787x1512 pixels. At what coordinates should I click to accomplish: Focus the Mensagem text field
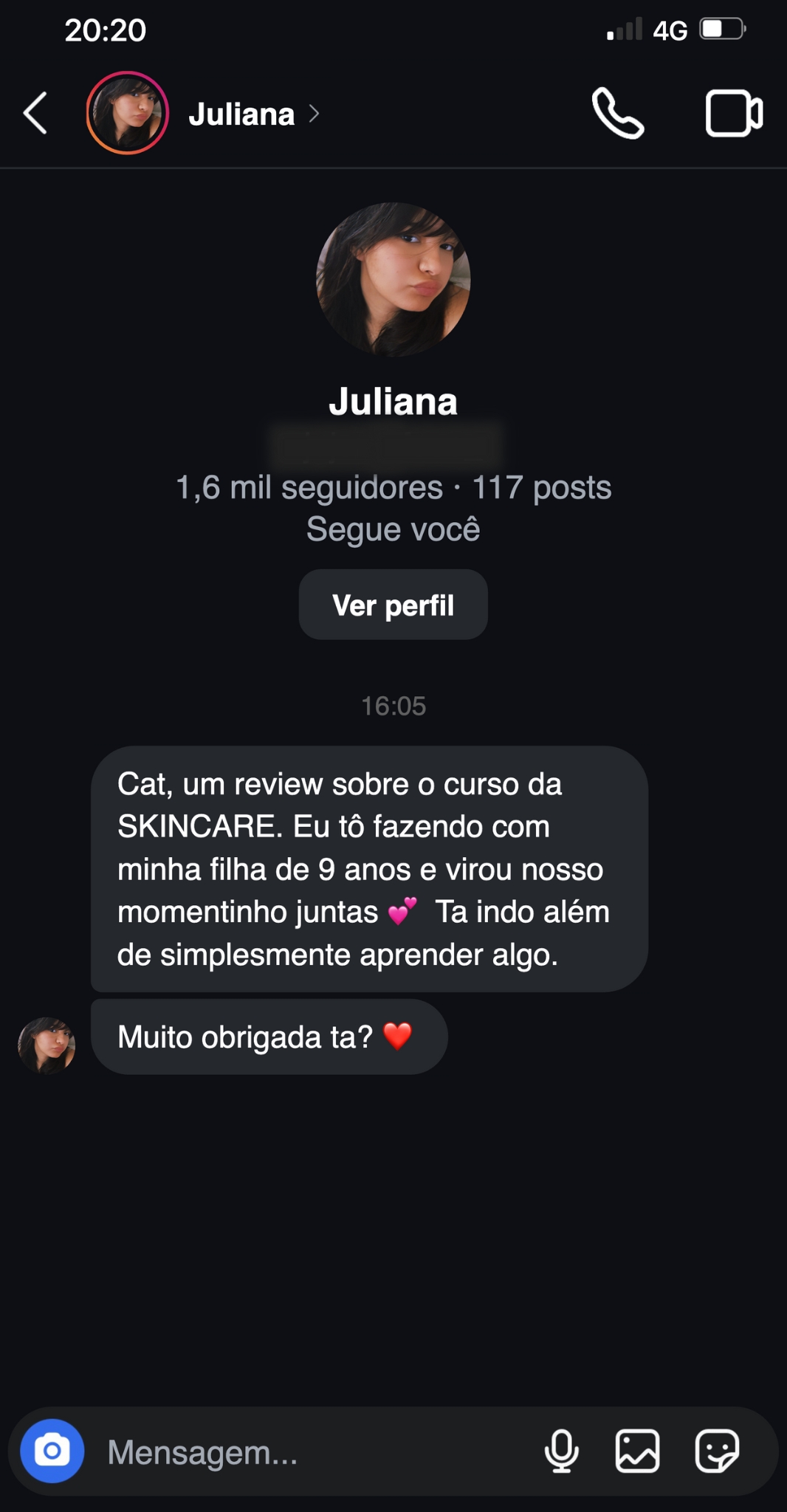coord(317,1452)
